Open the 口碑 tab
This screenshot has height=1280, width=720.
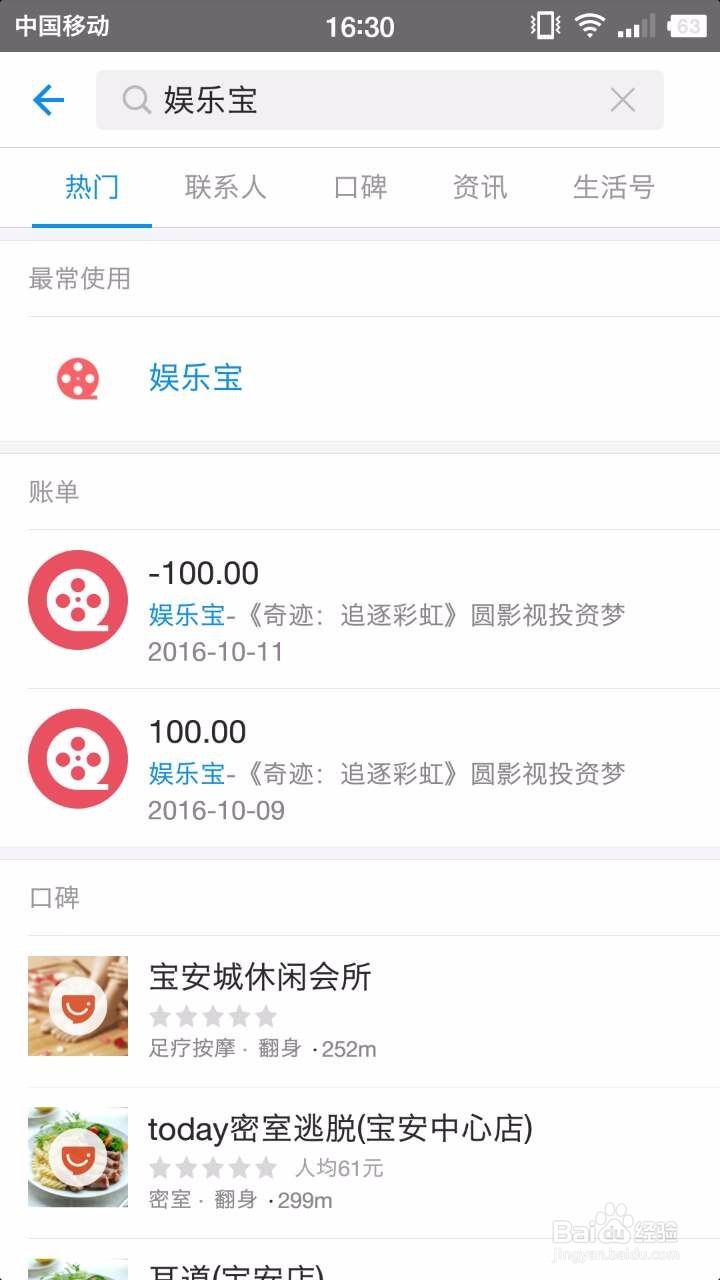(x=360, y=187)
